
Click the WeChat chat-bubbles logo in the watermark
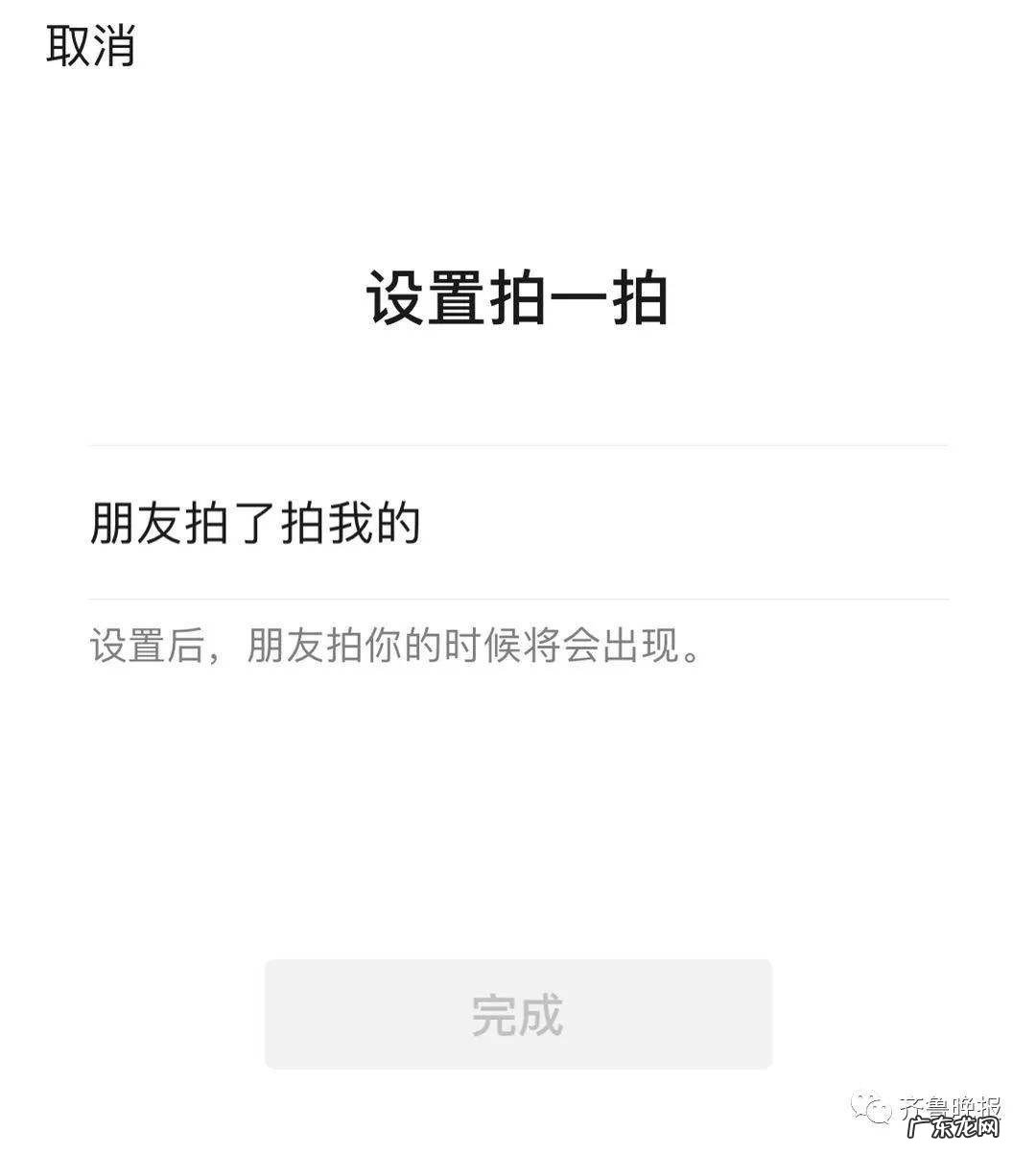(x=871, y=1105)
